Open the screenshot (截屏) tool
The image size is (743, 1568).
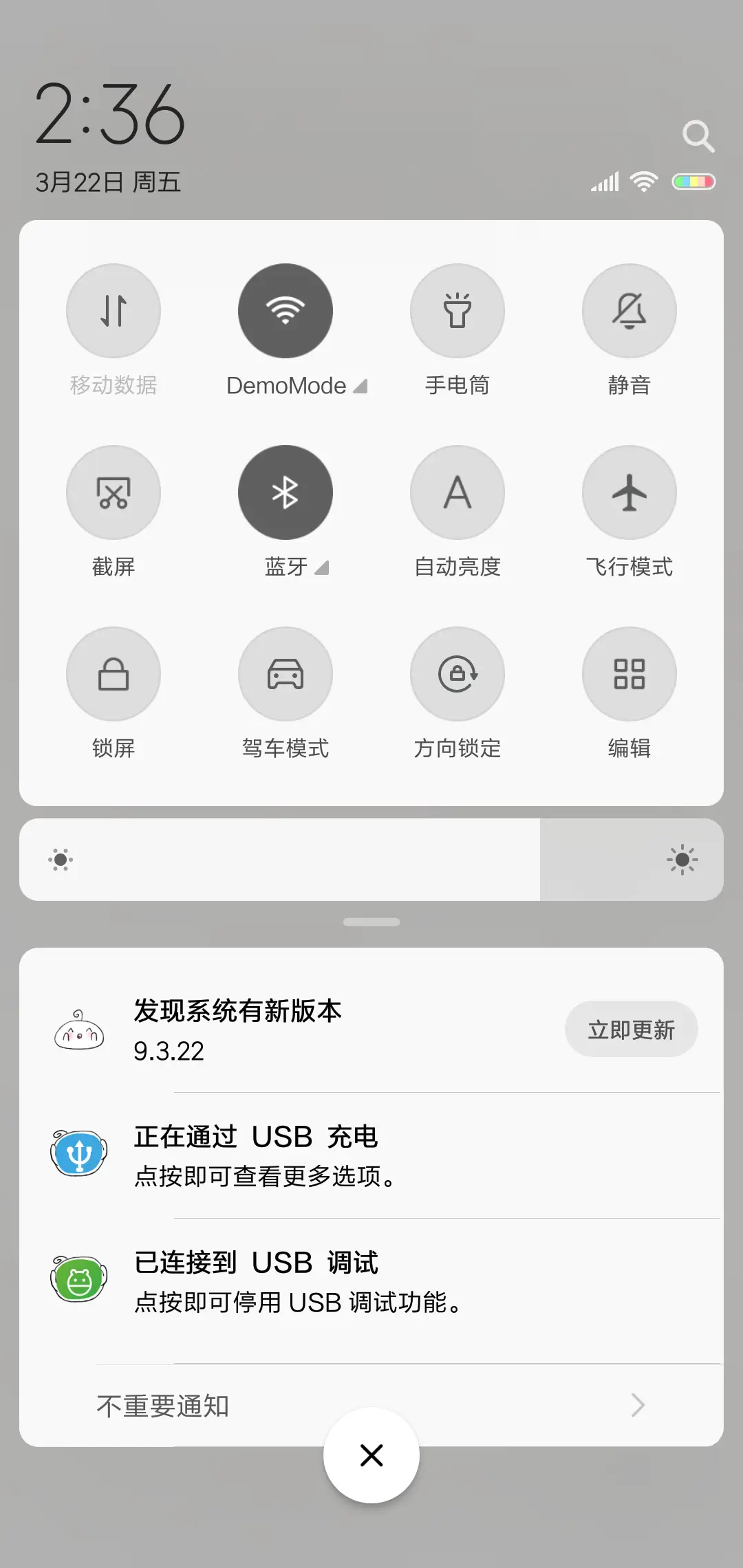pos(114,492)
